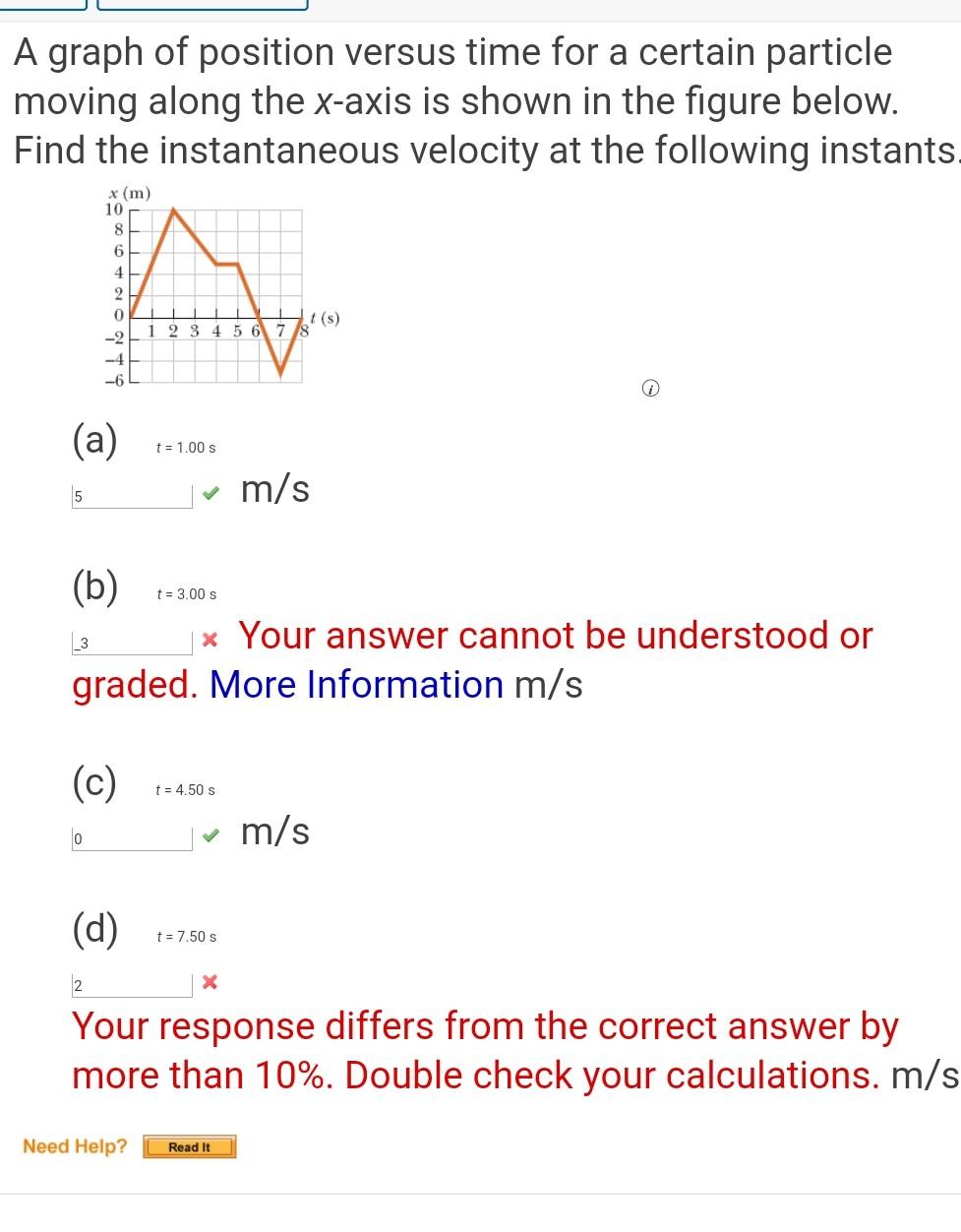Select the answer field containing 2 in part (d)
Viewport: 961px width, 1232px height.
(x=131, y=982)
